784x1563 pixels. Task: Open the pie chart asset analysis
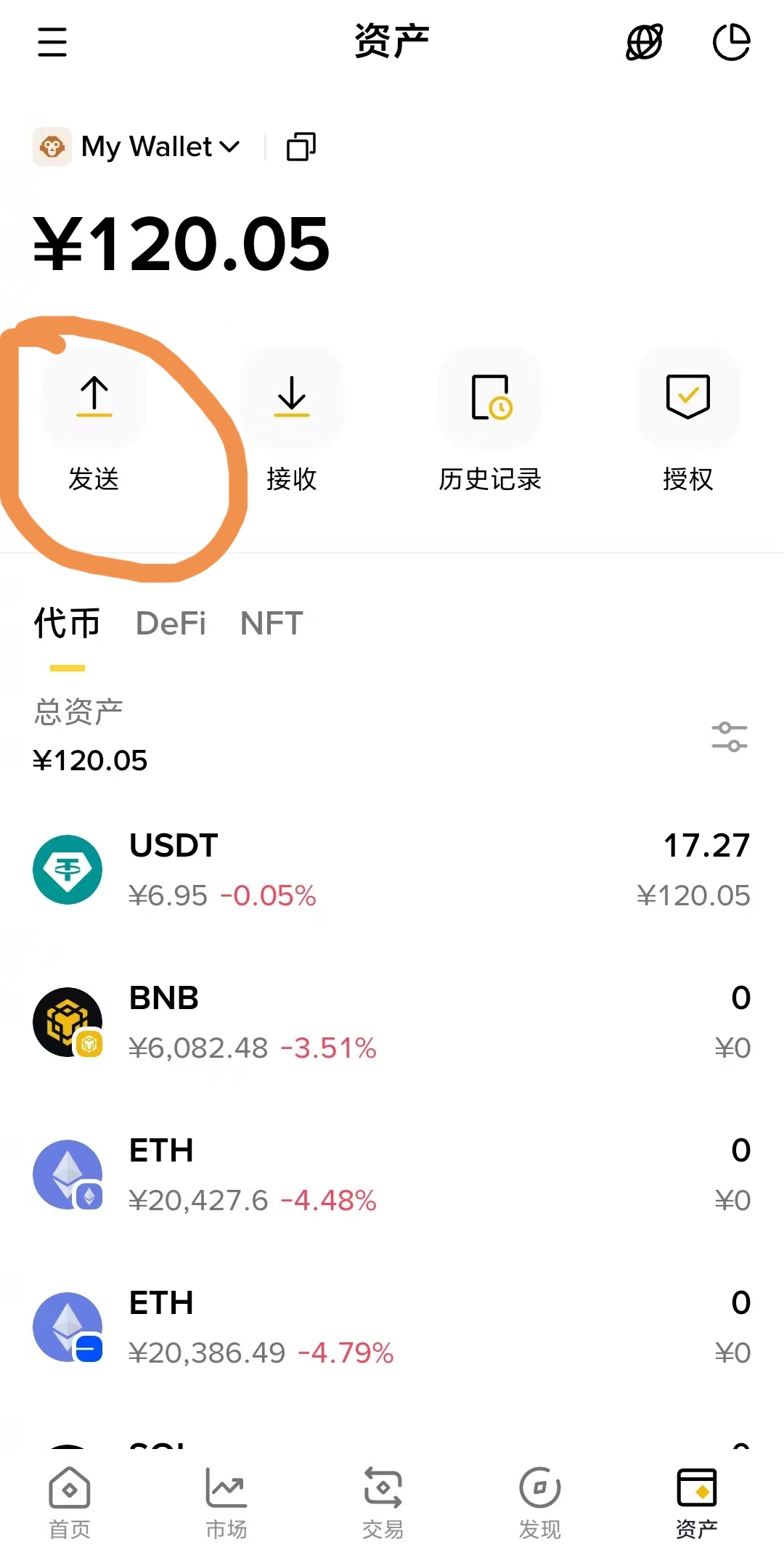731,42
